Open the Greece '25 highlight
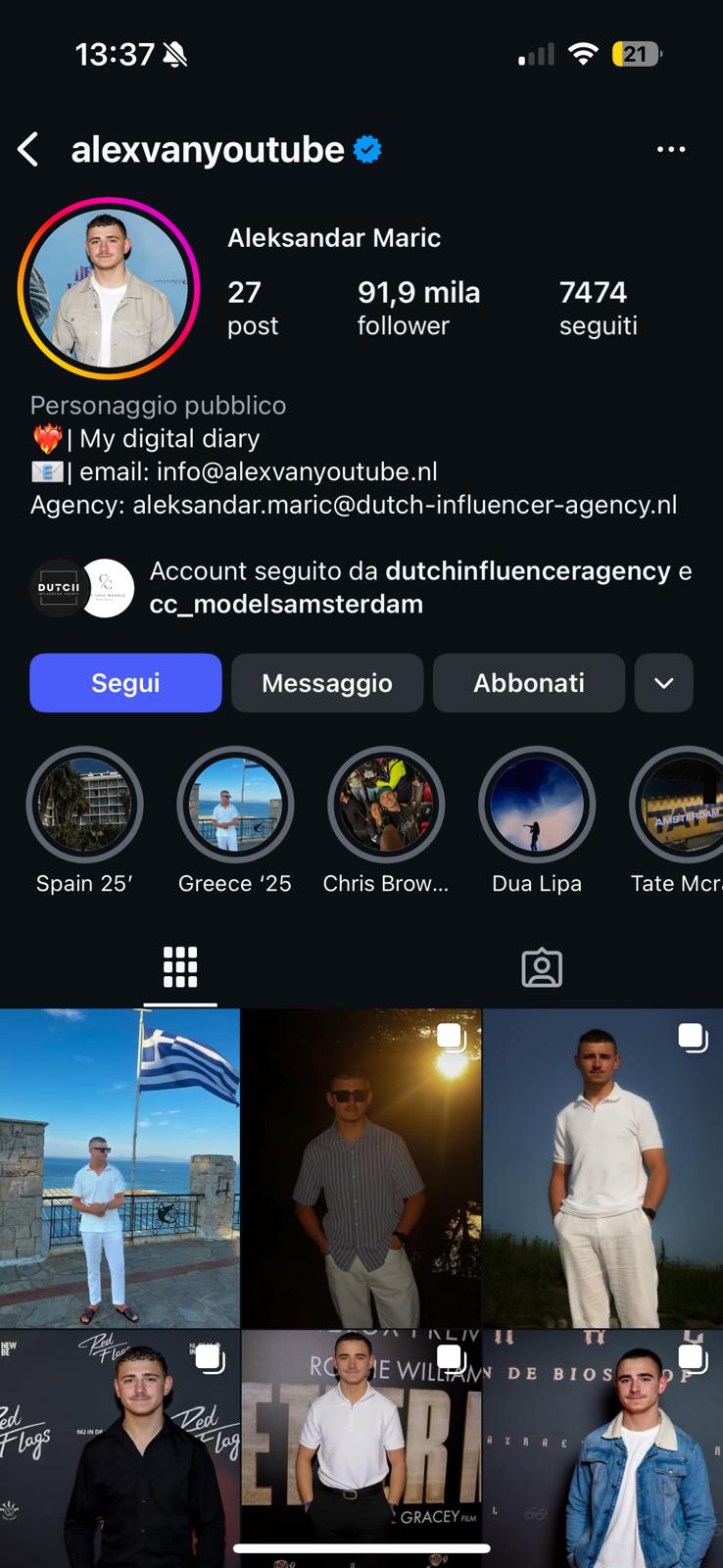The width and height of the screenshot is (723, 1568). pyautogui.click(x=235, y=806)
